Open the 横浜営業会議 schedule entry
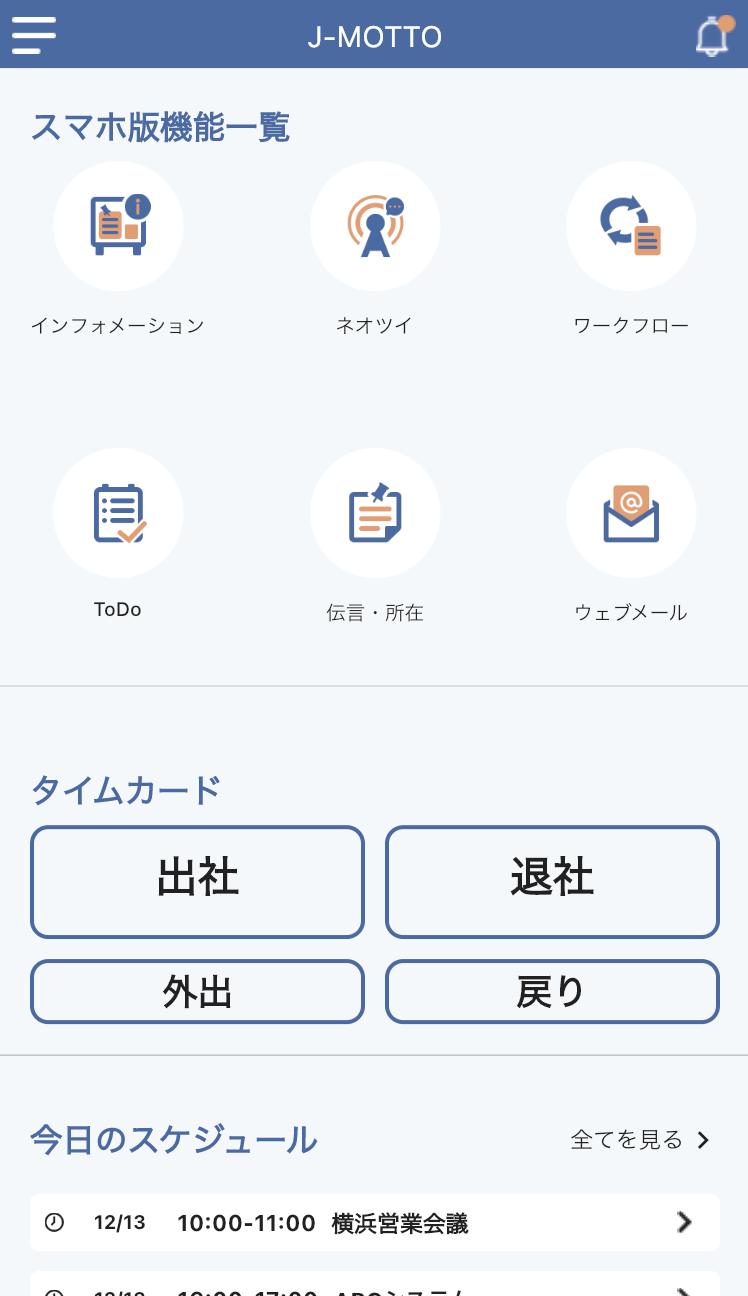This screenshot has width=748, height=1296. point(375,1222)
